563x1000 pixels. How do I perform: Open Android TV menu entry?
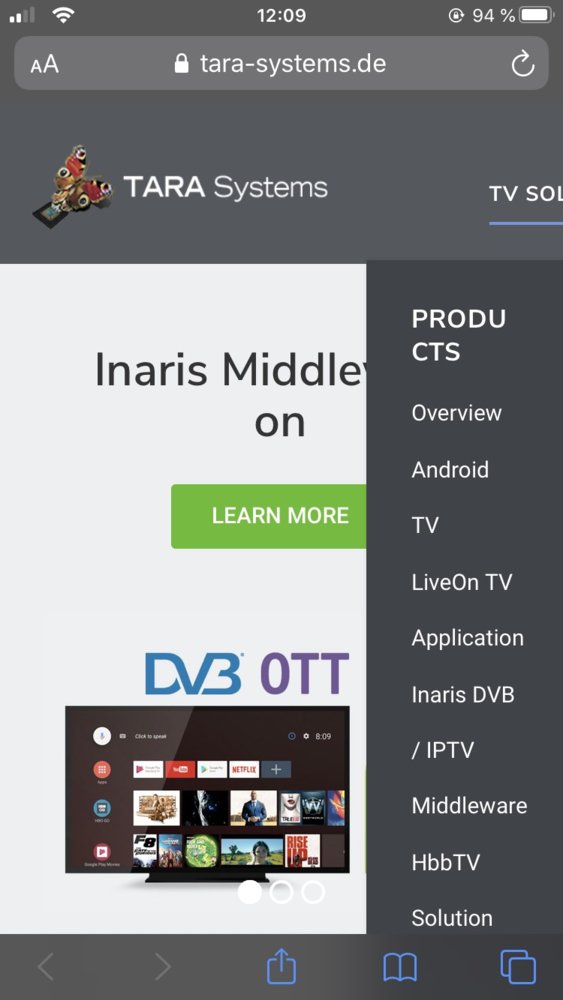coord(450,497)
